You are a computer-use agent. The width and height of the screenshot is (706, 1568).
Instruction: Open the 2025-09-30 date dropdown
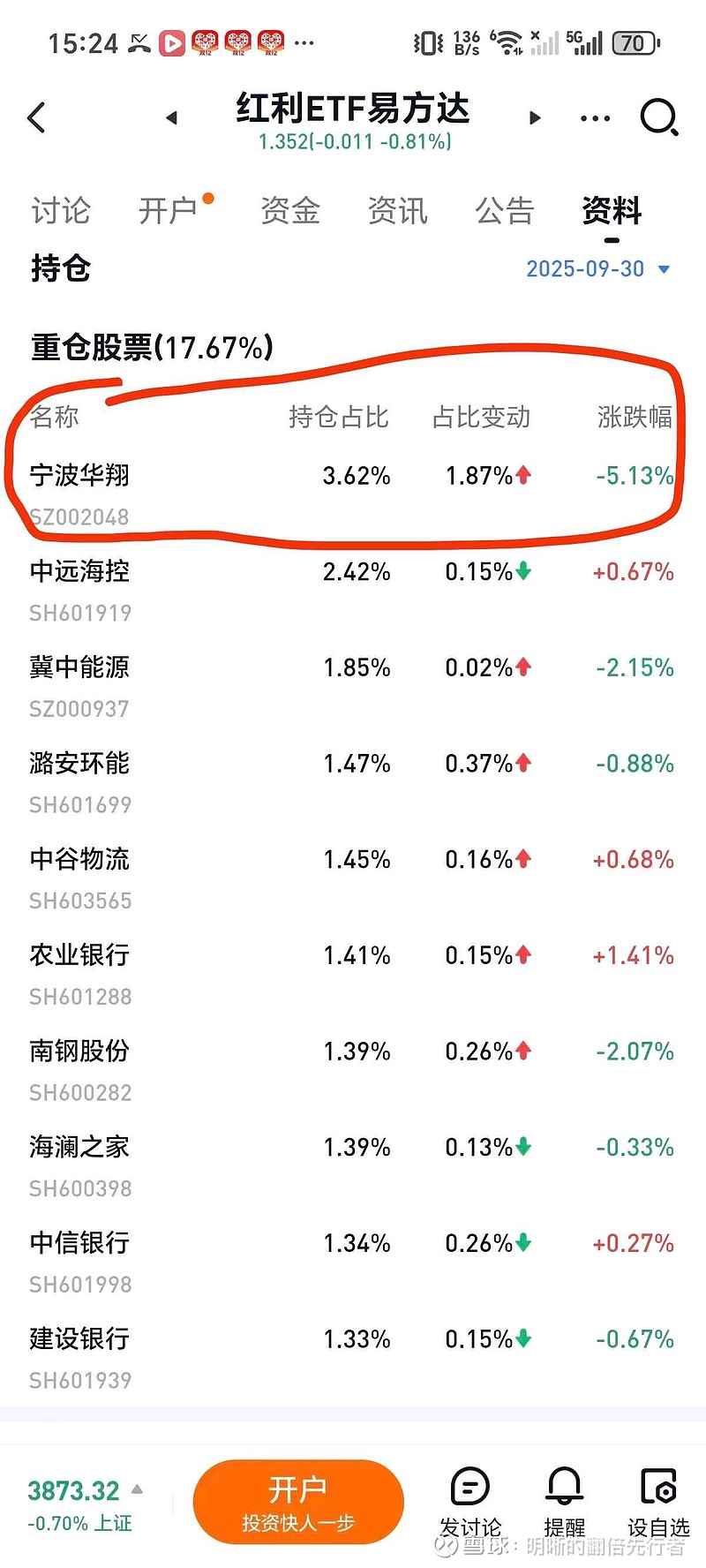pyautogui.click(x=586, y=268)
